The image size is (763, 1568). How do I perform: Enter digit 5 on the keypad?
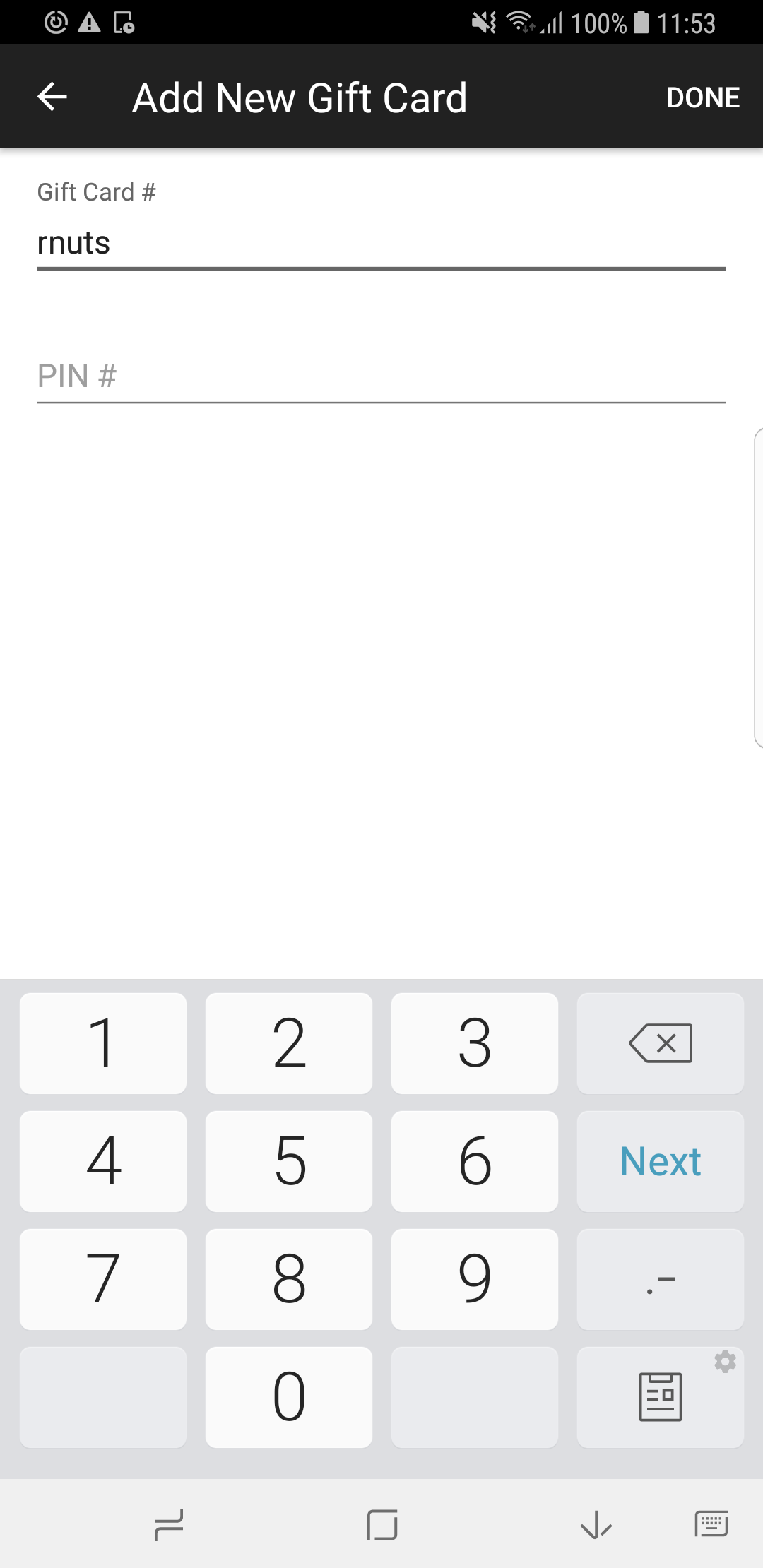click(289, 1161)
